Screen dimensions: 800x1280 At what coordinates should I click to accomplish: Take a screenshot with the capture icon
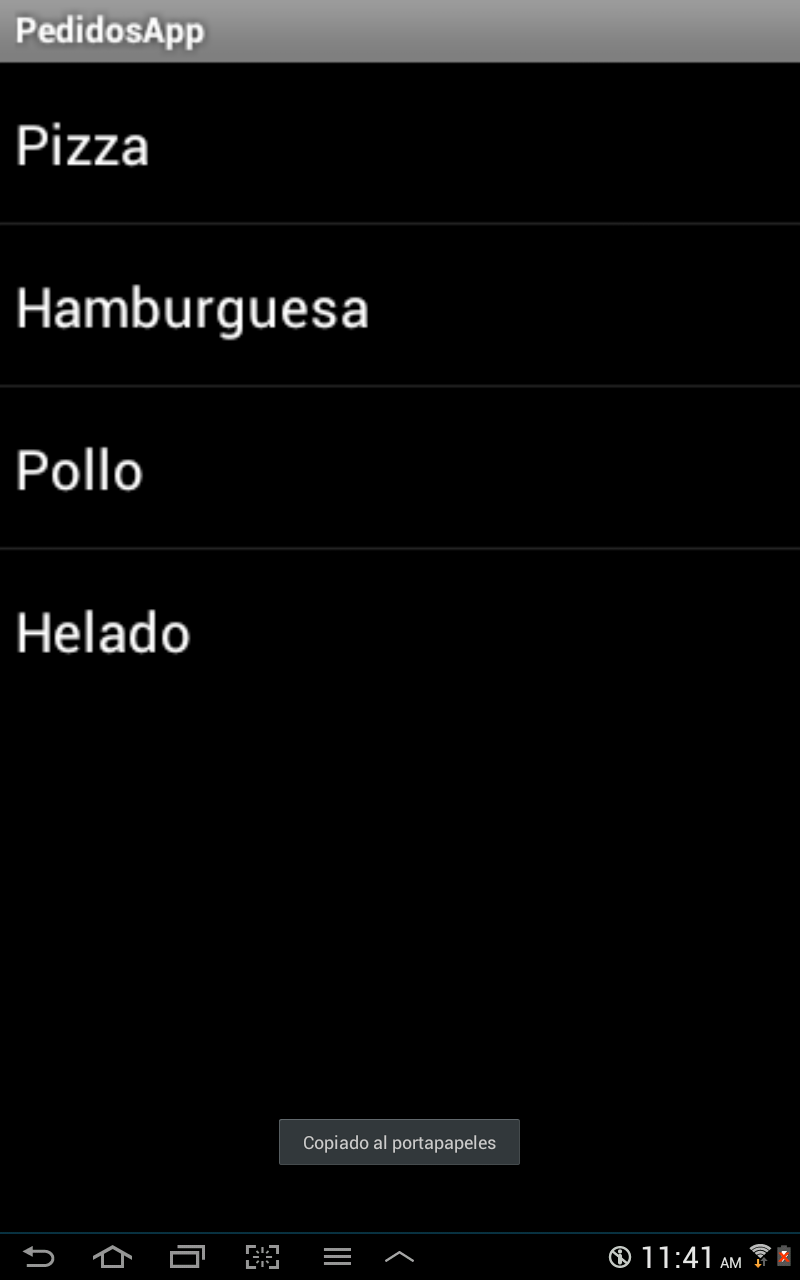pyautogui.click(x=262, y=1257)
